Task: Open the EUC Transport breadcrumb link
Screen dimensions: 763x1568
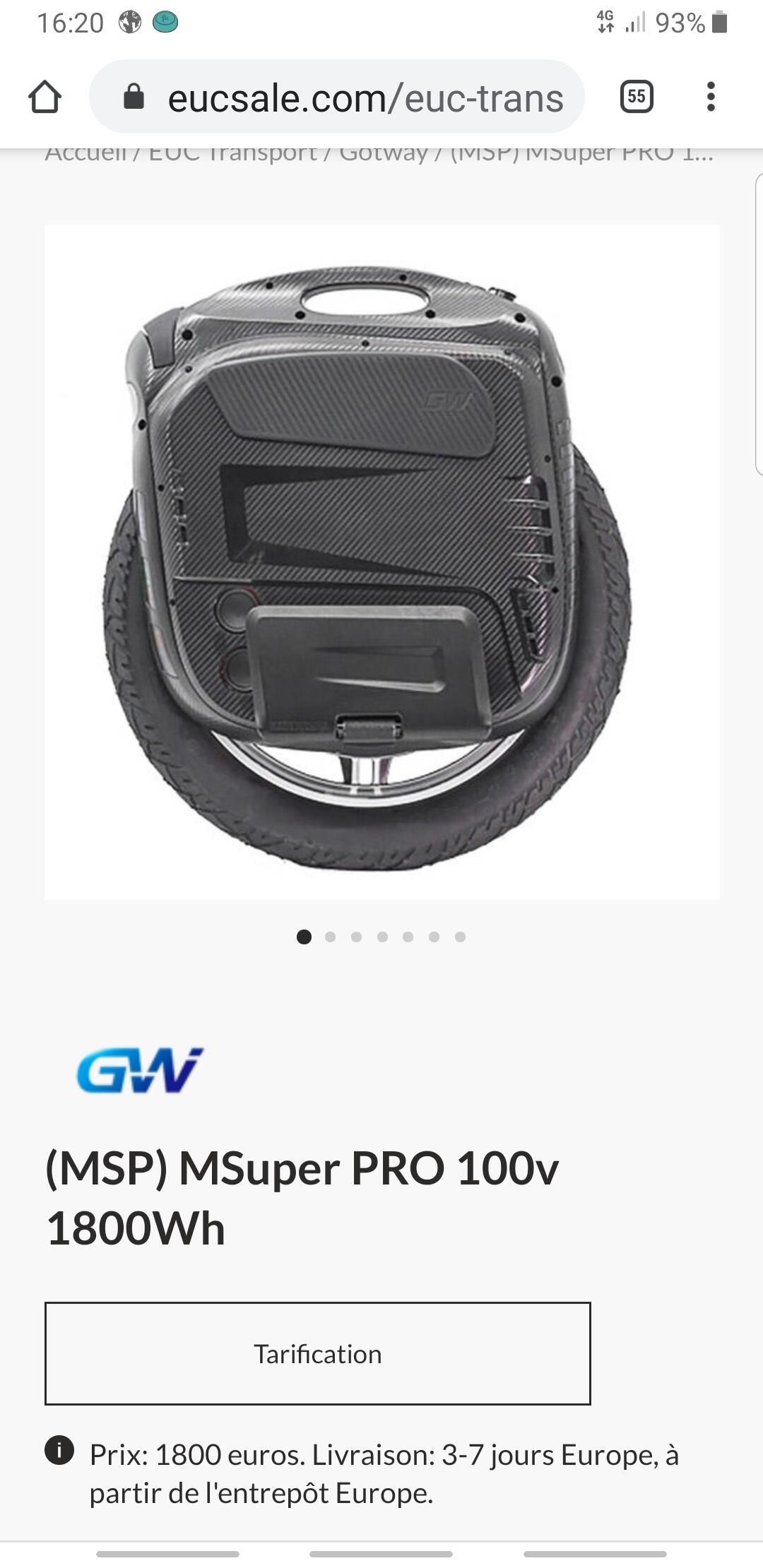Action: click(232, 153)
